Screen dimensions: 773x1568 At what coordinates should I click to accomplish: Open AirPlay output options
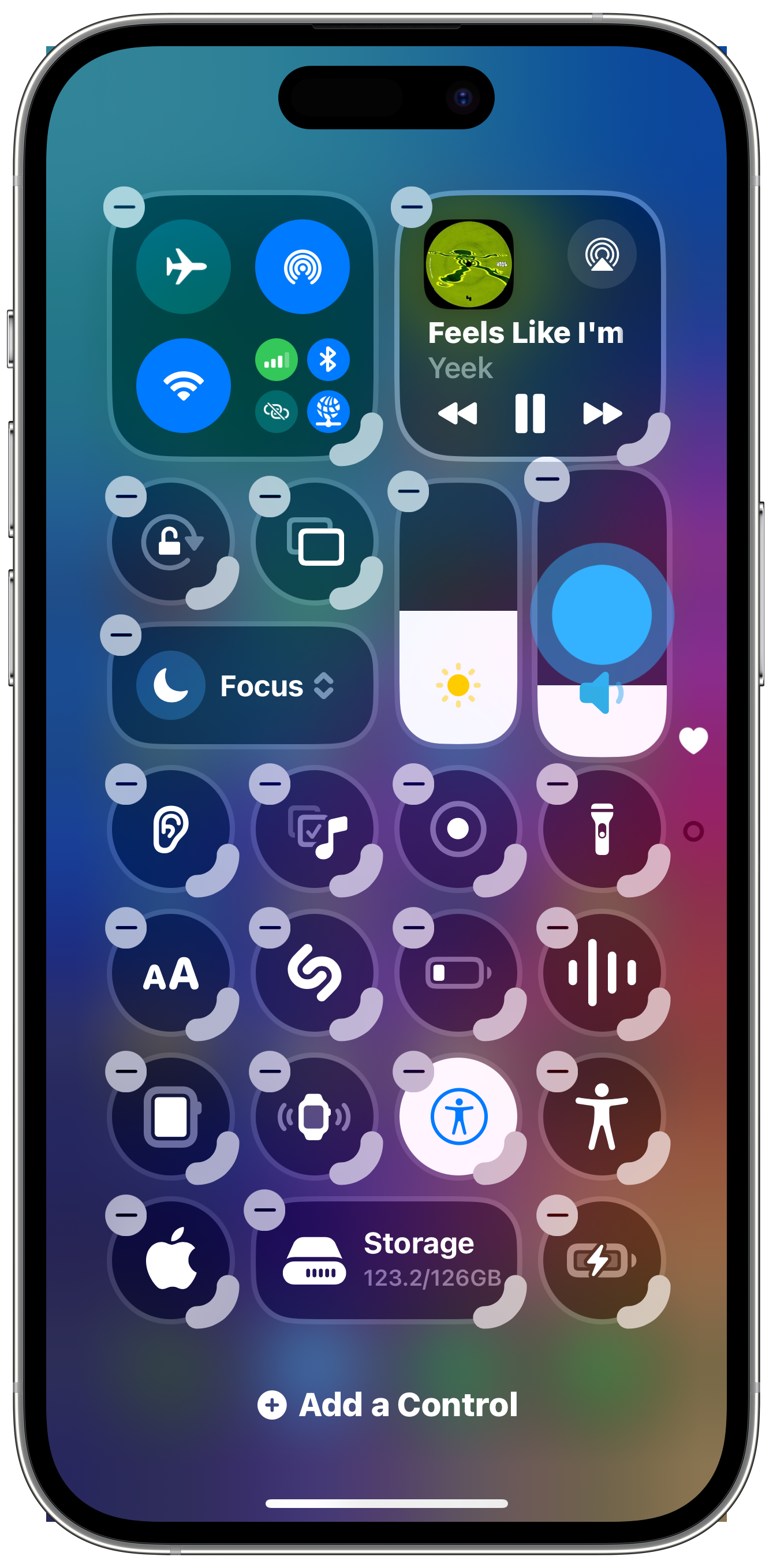click(x=602, y=254)
